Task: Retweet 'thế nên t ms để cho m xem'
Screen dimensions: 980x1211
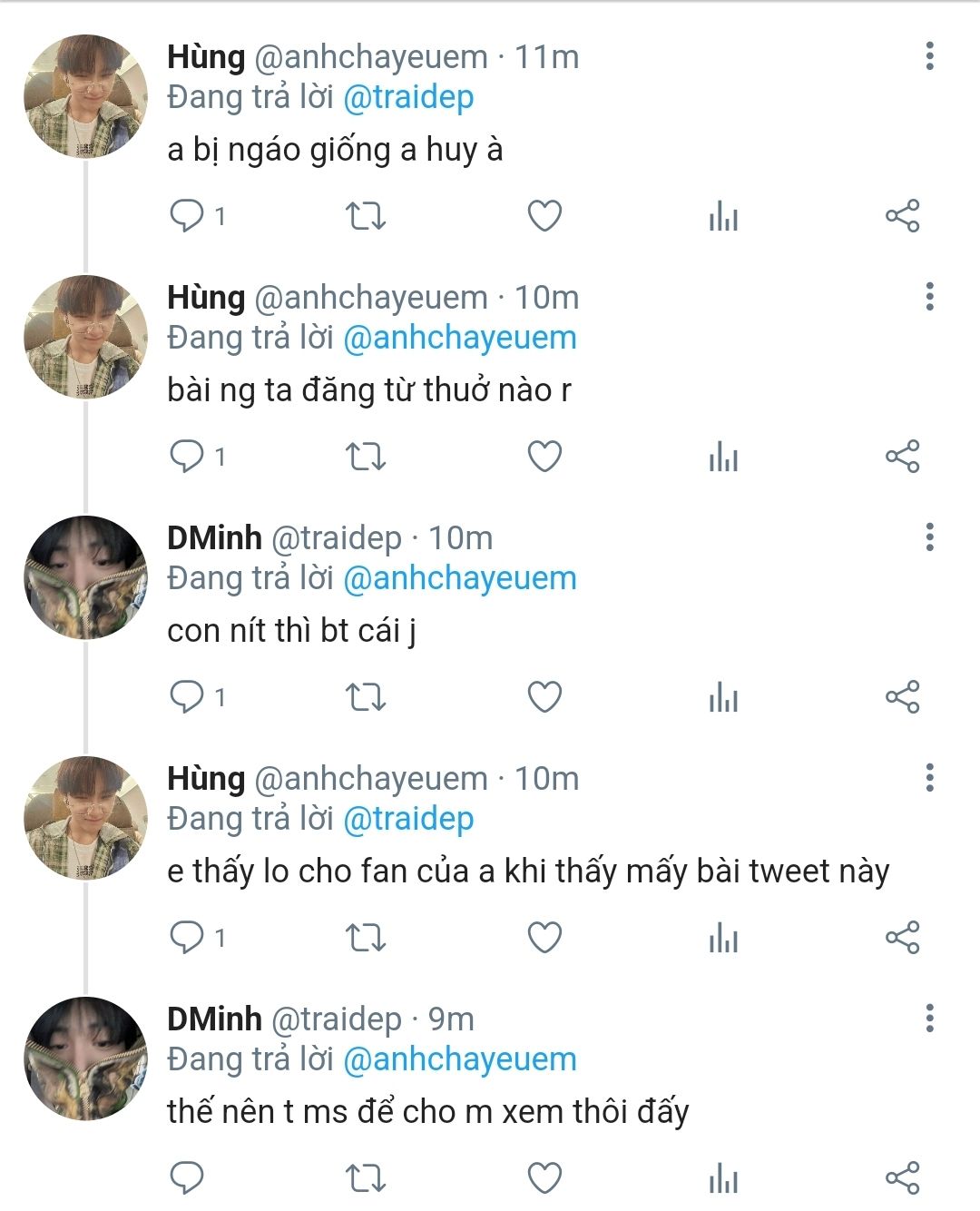Action: point(366,1178)
